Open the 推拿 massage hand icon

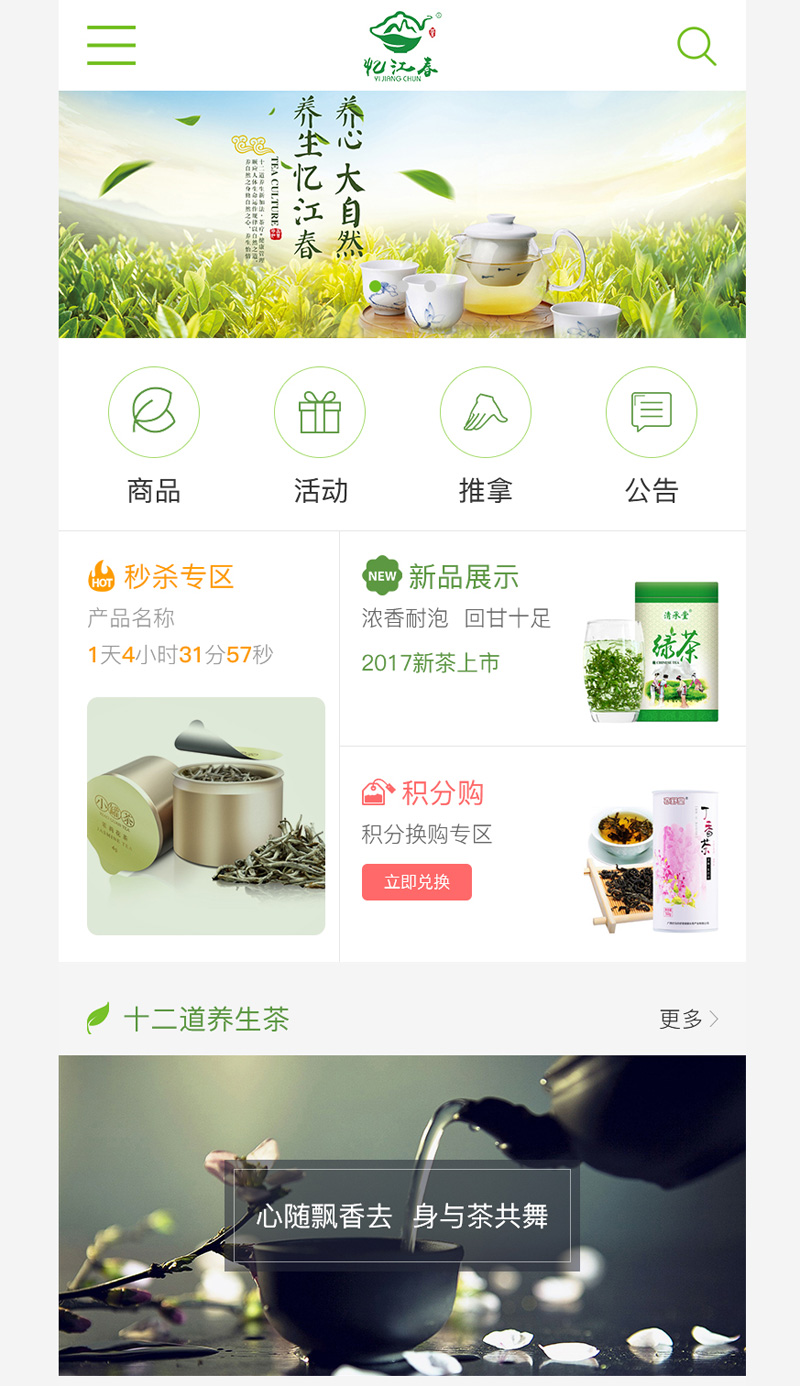[x=485, y=411]
